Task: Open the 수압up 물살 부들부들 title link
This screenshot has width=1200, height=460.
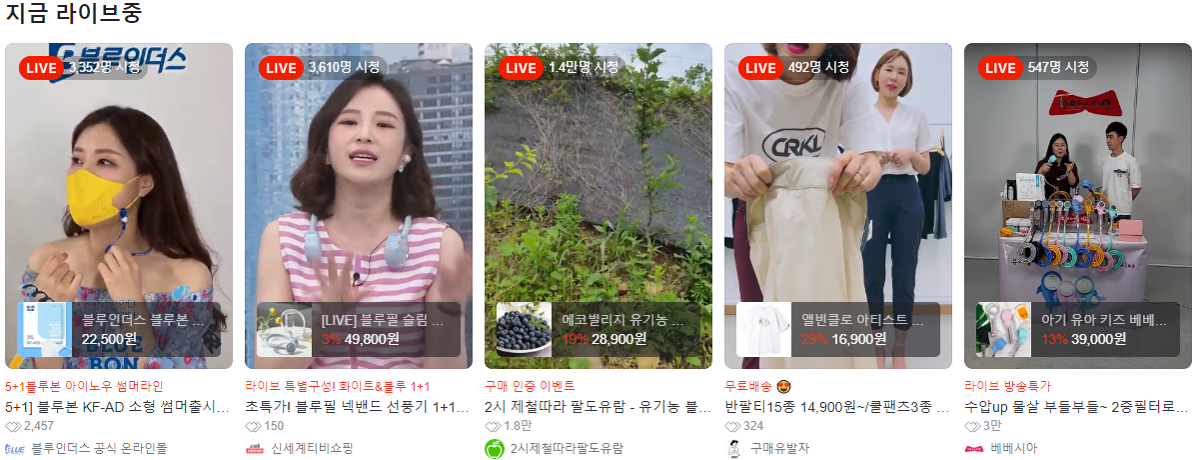Action: point(1077,408)
